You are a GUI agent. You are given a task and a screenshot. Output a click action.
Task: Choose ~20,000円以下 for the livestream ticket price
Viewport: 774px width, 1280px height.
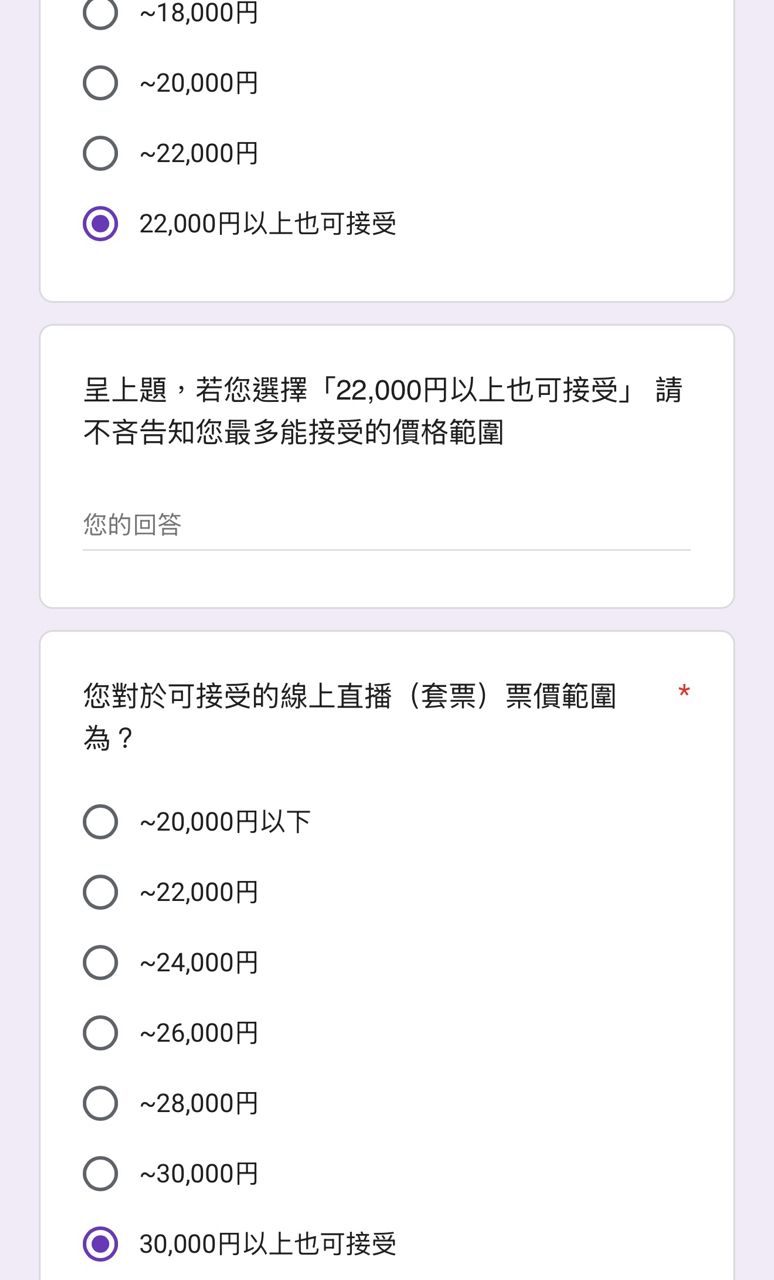[100, 822]
